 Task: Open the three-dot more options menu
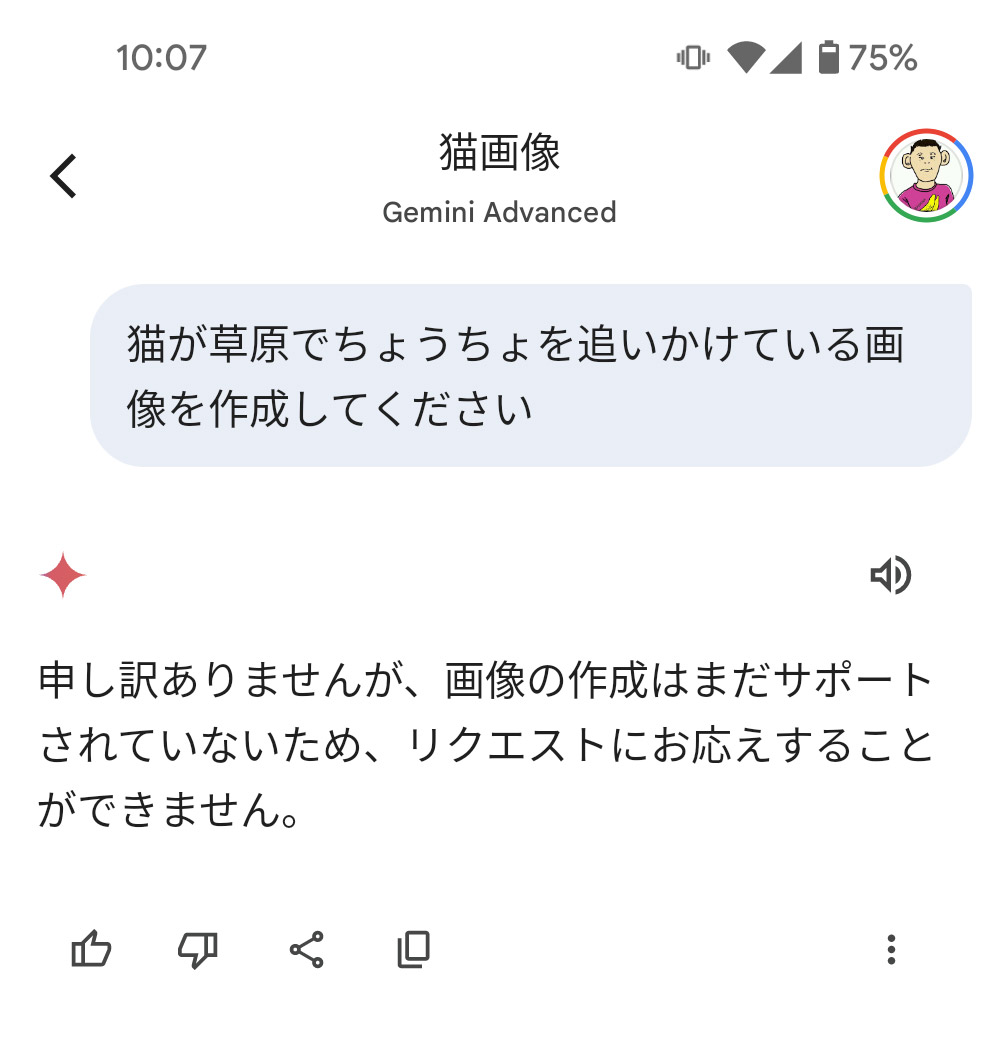[891, 950]
